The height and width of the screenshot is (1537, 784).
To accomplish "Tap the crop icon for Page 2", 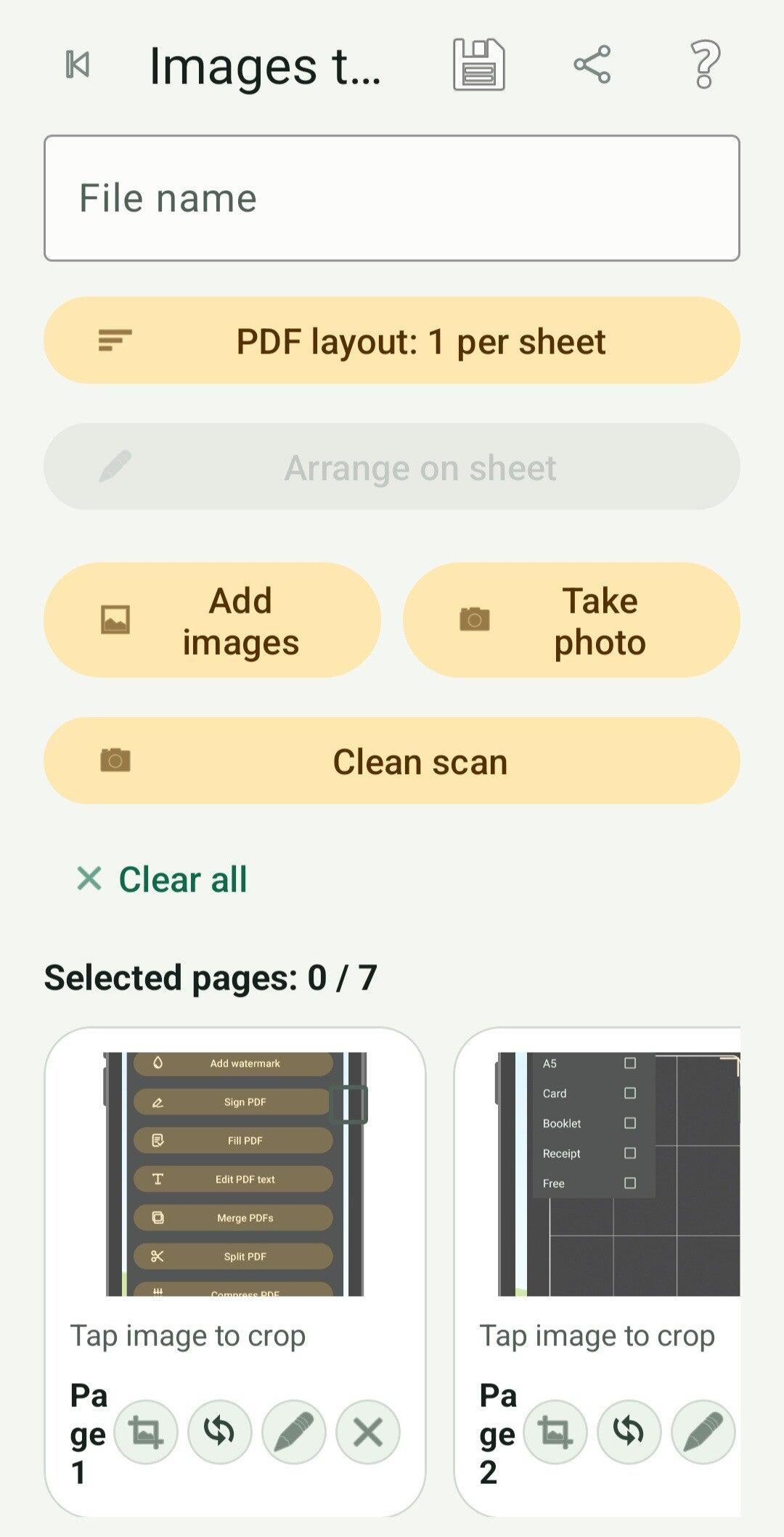I will point(555,1432).
